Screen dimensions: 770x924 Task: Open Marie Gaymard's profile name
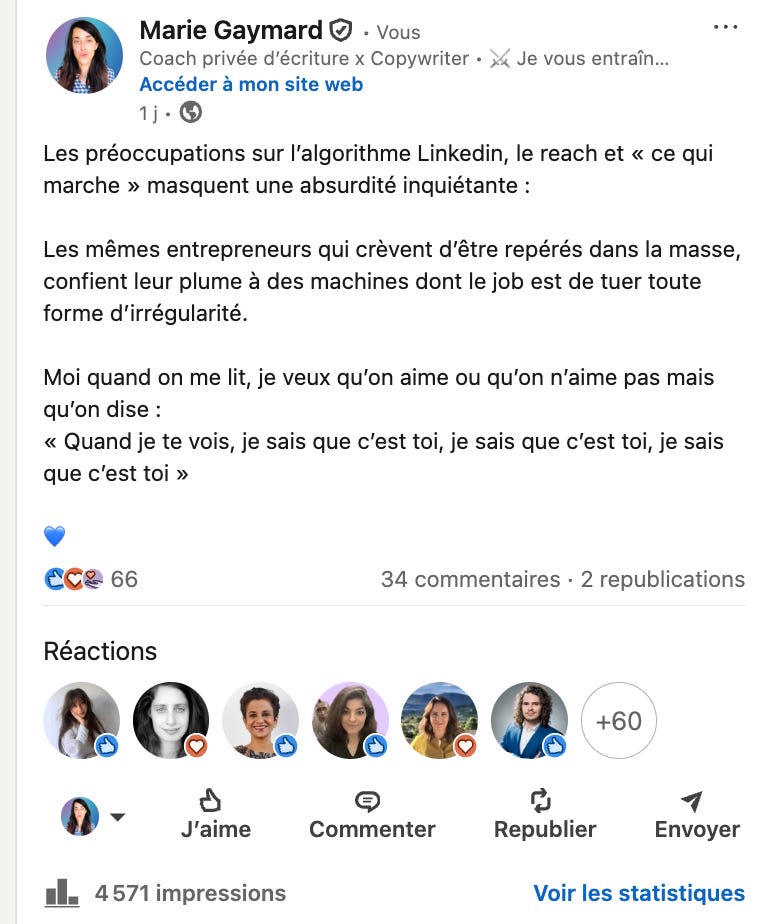pyautogui.click(x=231, y=30)
